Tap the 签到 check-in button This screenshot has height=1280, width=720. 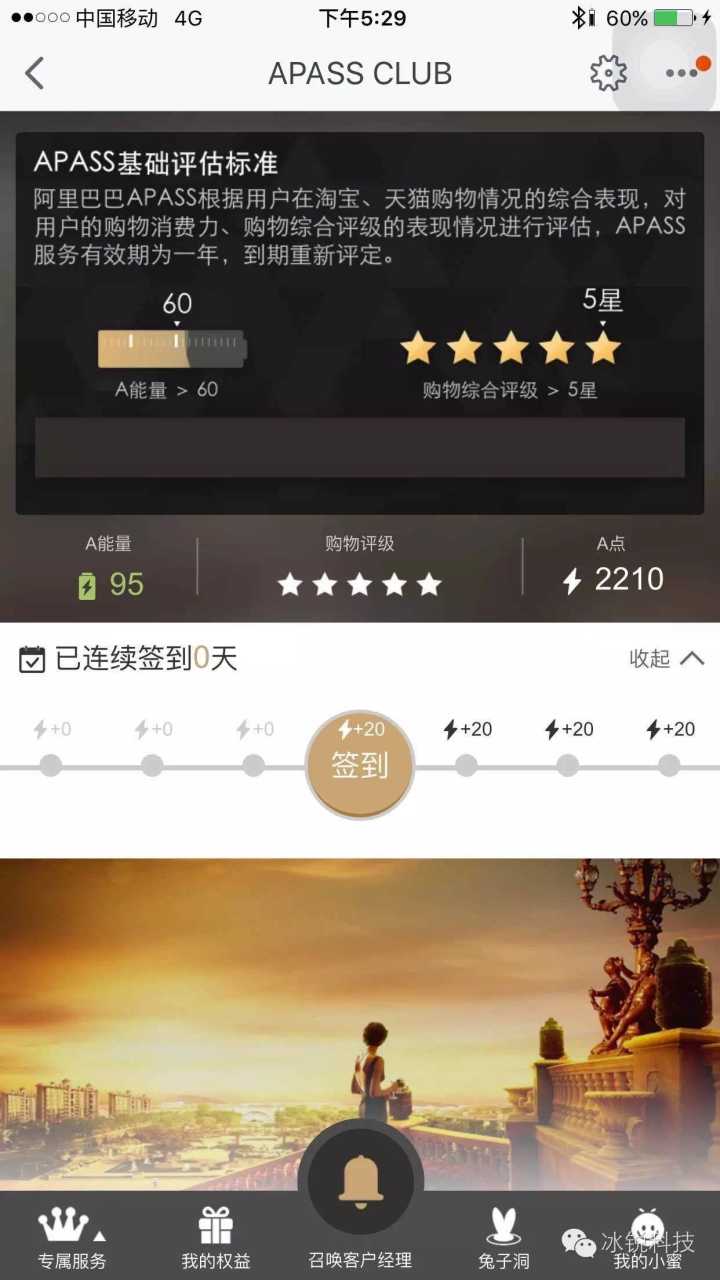pos(360,765)
